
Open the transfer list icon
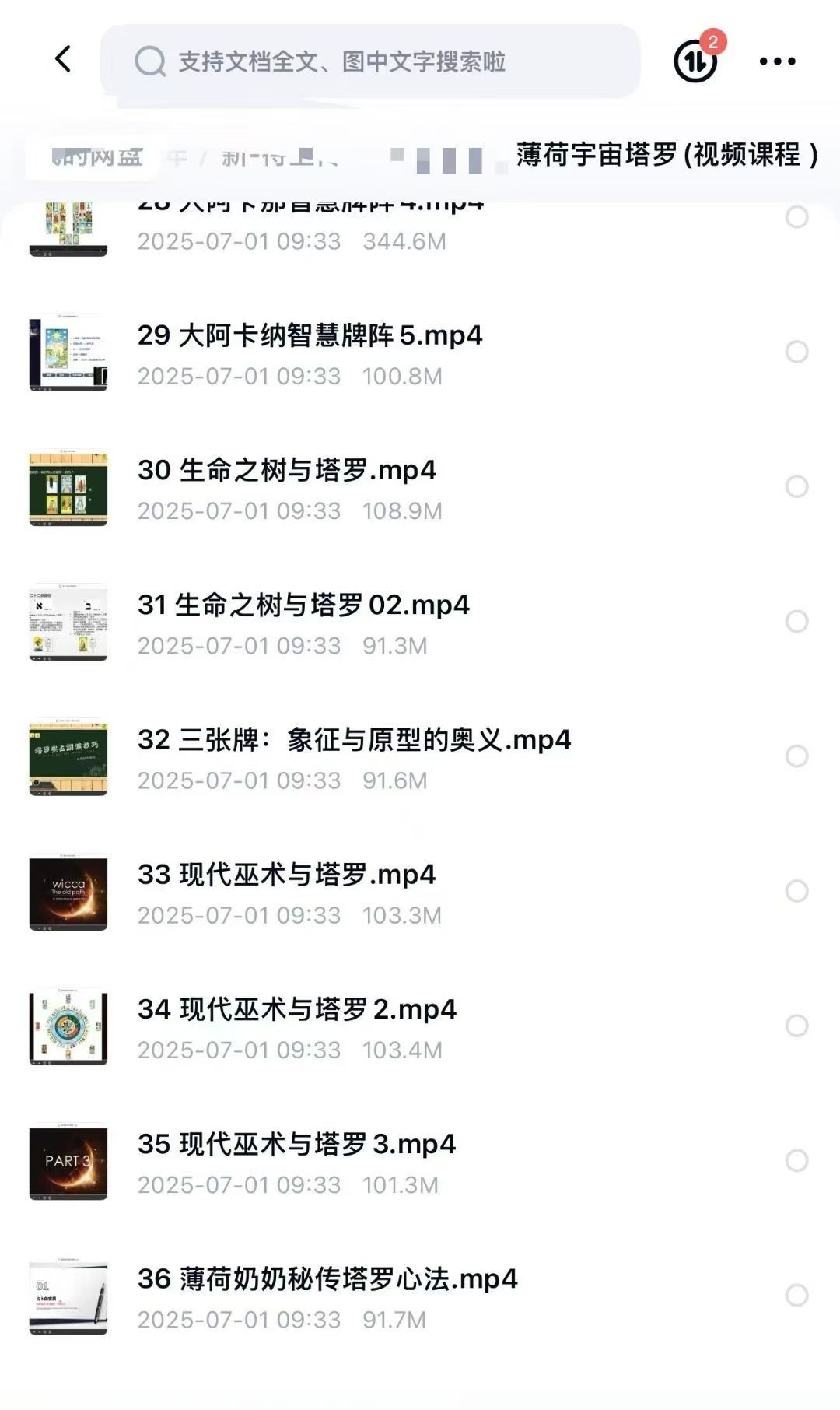pos(695,61)
